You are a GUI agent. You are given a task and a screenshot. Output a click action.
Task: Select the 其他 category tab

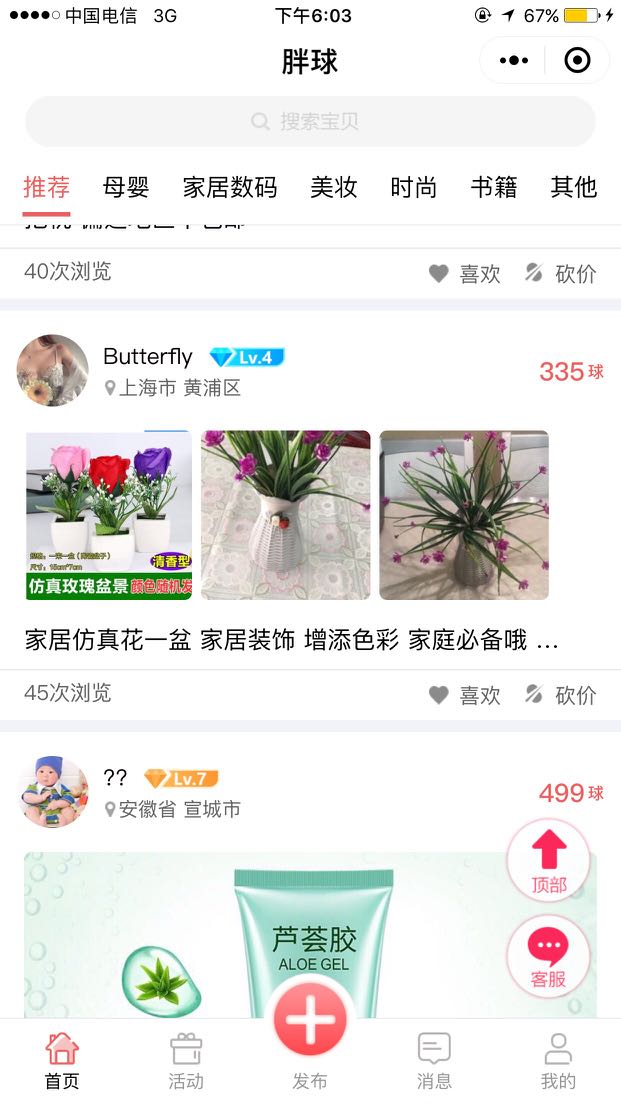(574, 187)
